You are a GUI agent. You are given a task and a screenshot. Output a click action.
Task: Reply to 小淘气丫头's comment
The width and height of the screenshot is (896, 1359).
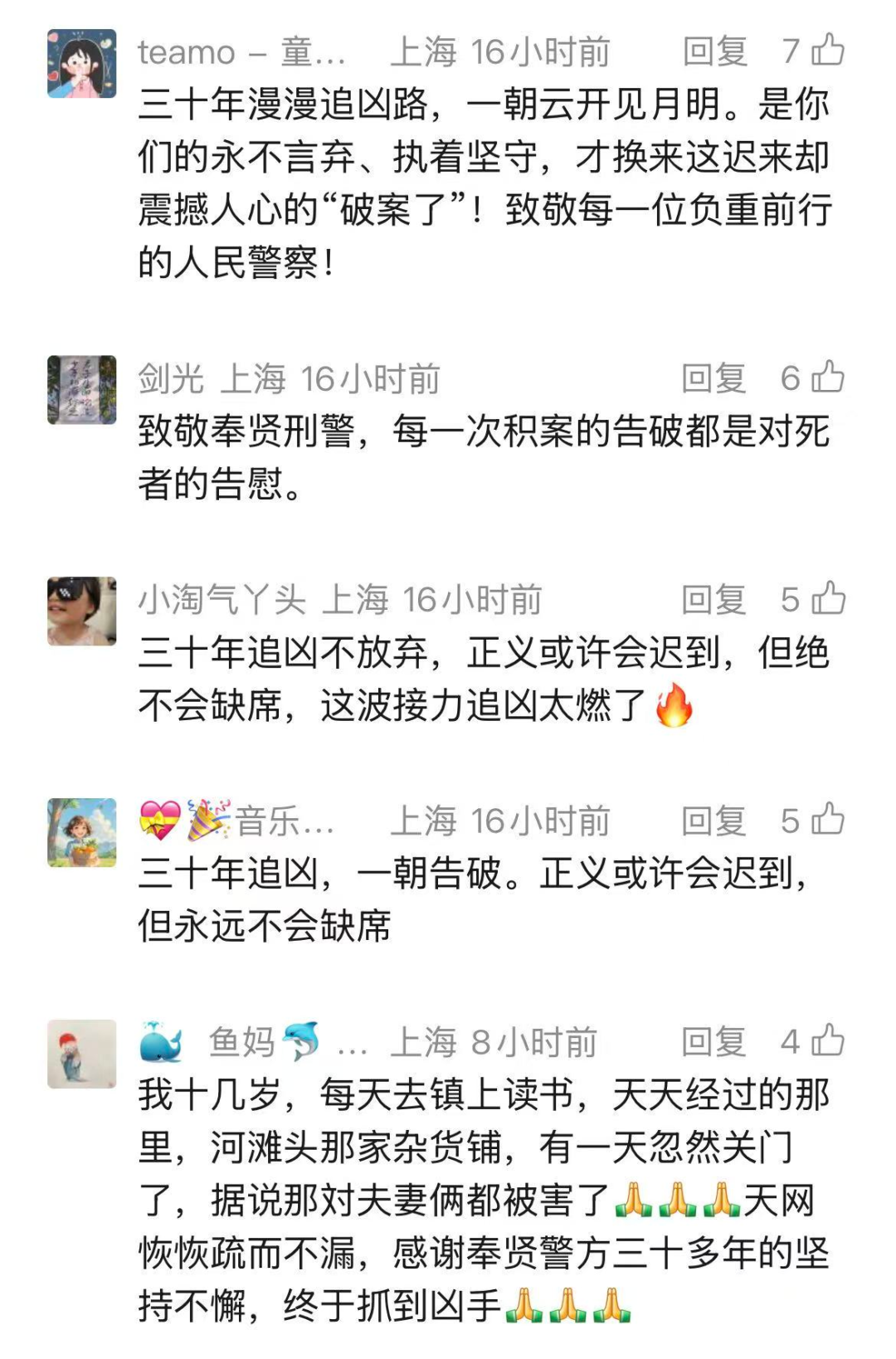pos(713,599)
